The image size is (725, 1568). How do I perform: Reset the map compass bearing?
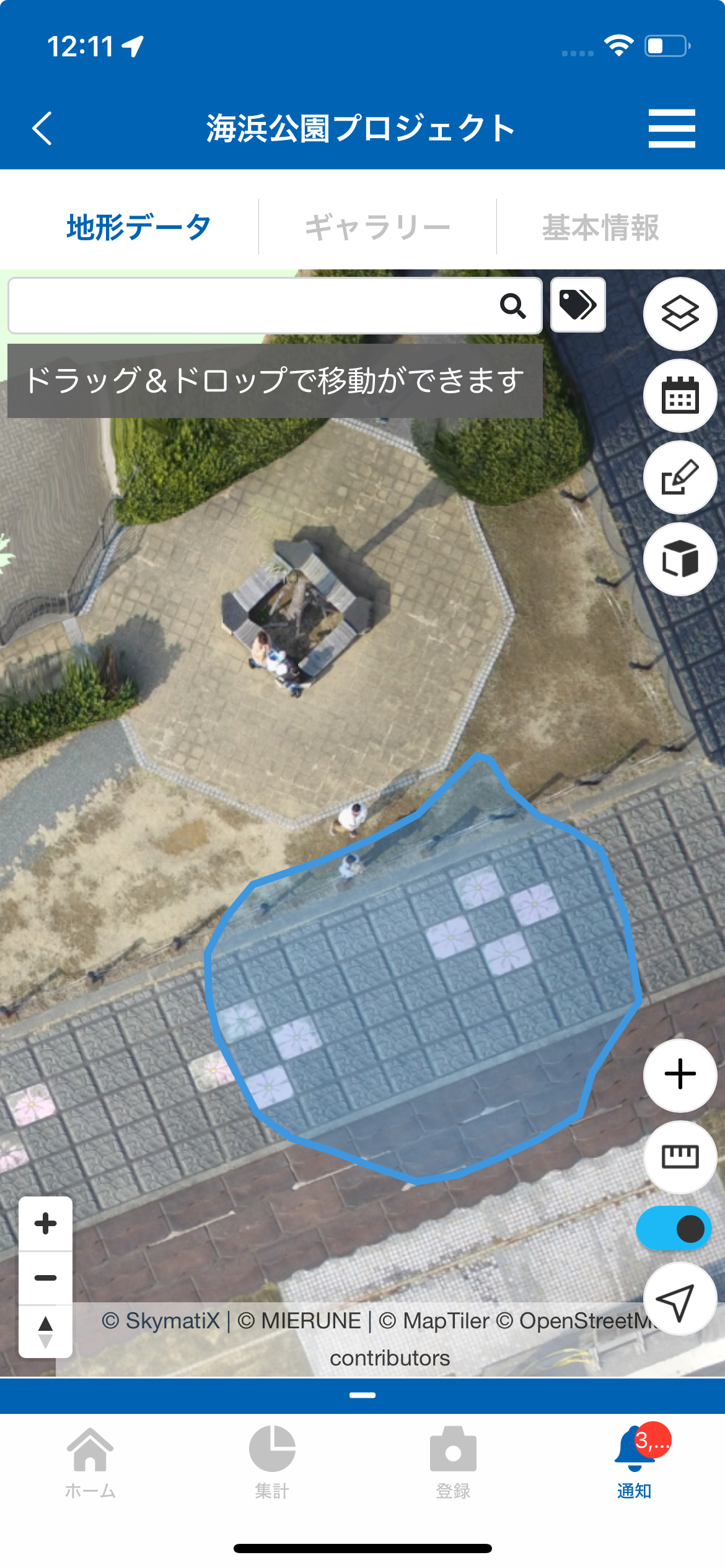pos(46,1331)
